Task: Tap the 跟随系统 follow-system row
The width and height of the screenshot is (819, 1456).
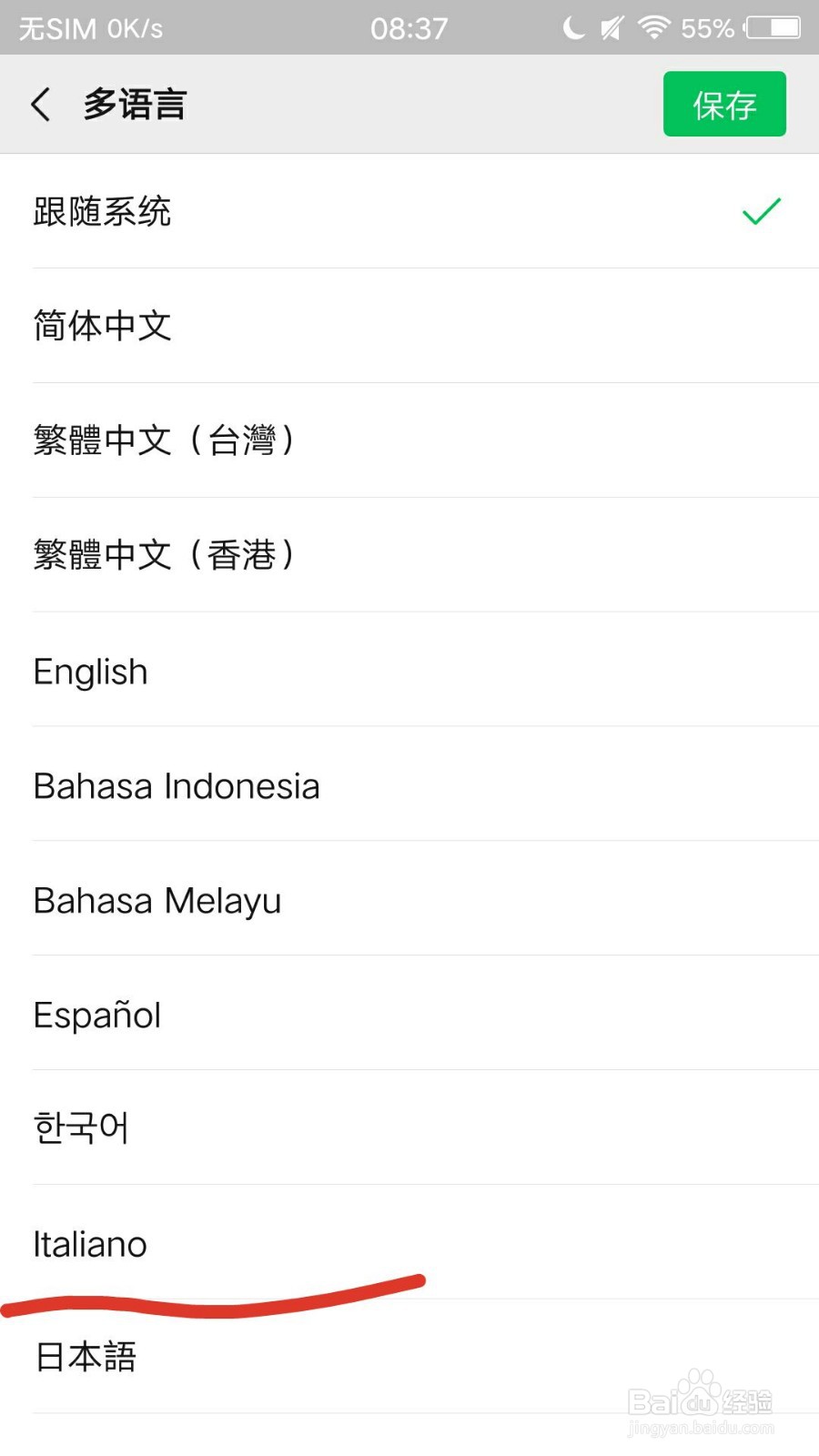Action: (x=101, y=210)
